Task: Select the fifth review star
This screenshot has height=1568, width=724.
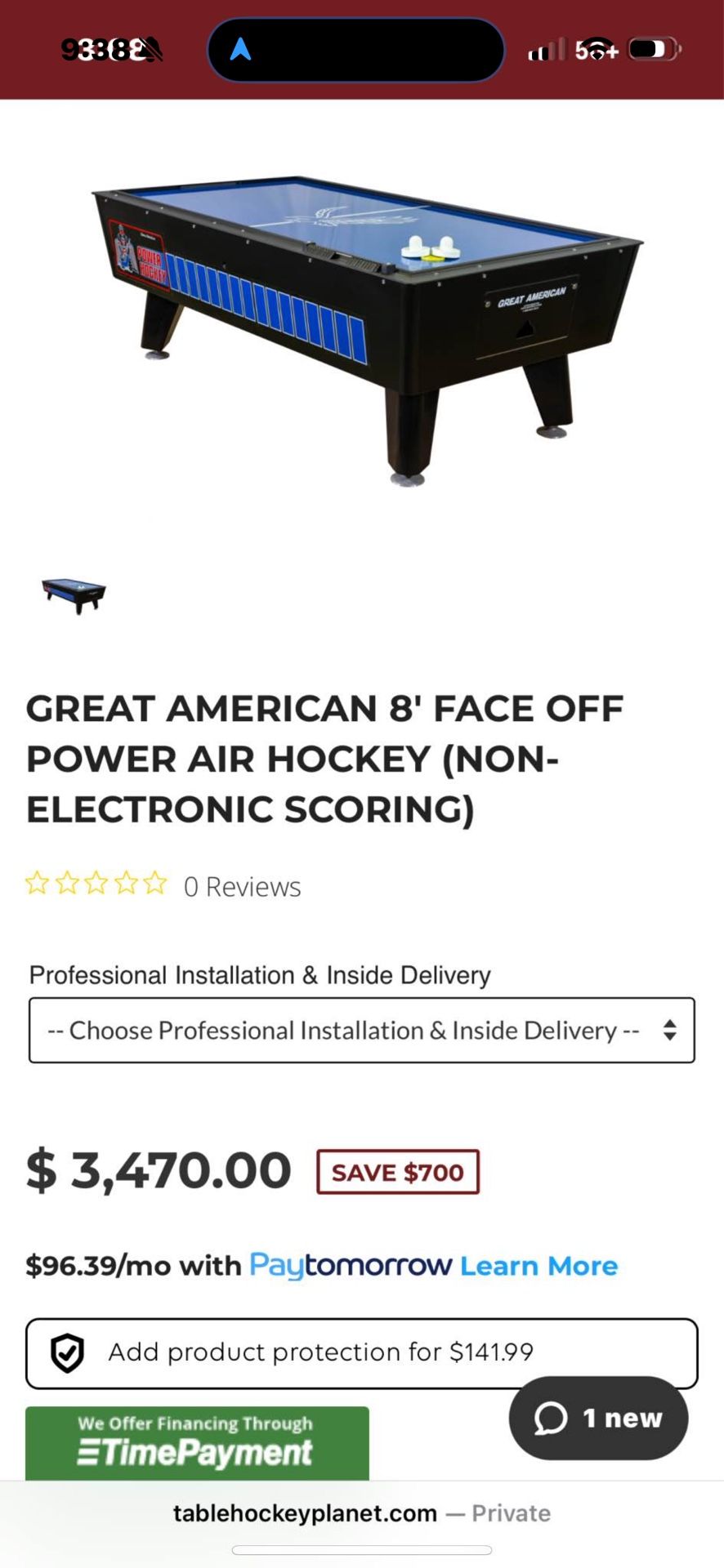Action: coord(152,883)
